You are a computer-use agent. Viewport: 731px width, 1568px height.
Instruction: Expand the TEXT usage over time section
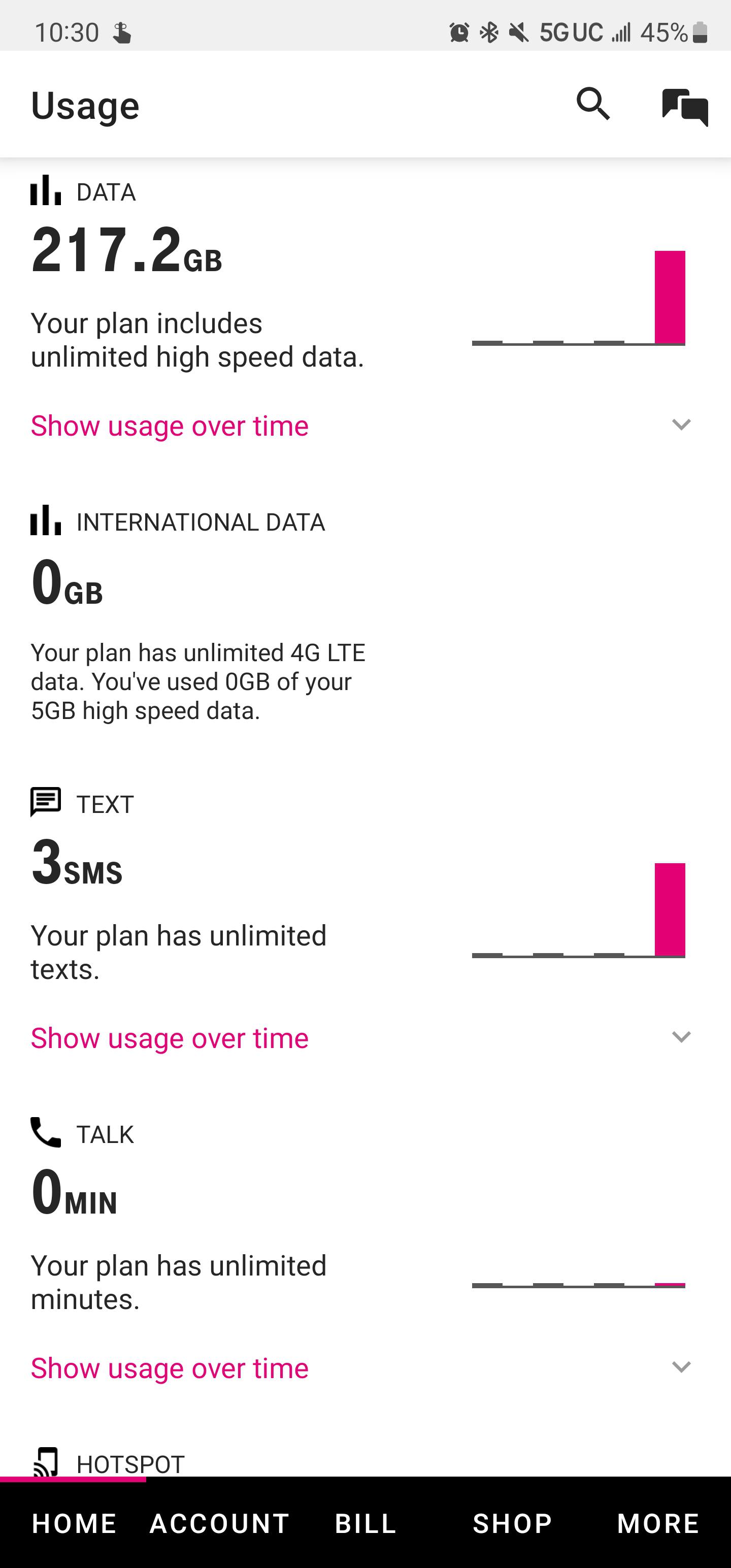point(682,1038)
